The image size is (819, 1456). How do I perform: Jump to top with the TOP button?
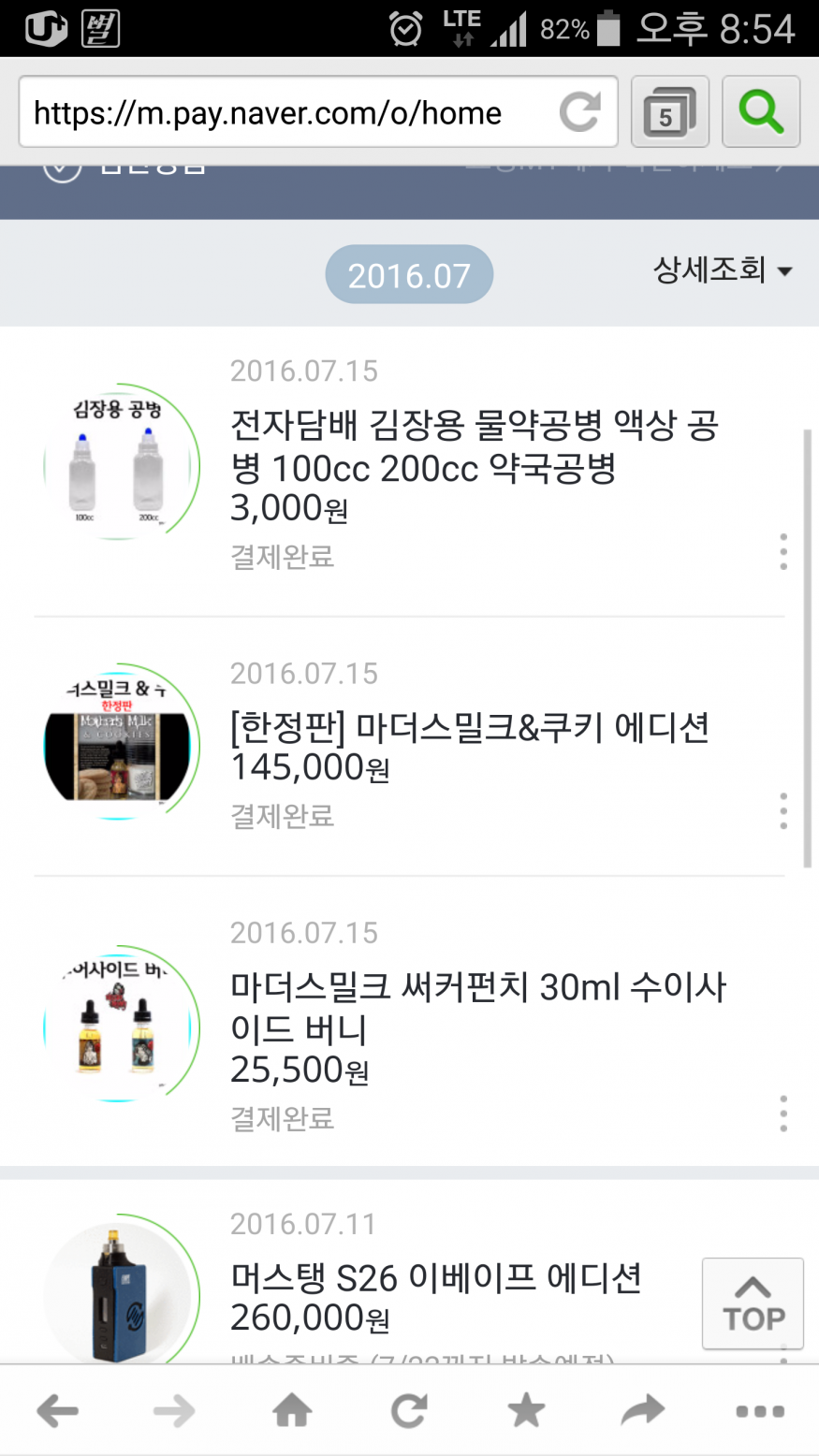753,1303
